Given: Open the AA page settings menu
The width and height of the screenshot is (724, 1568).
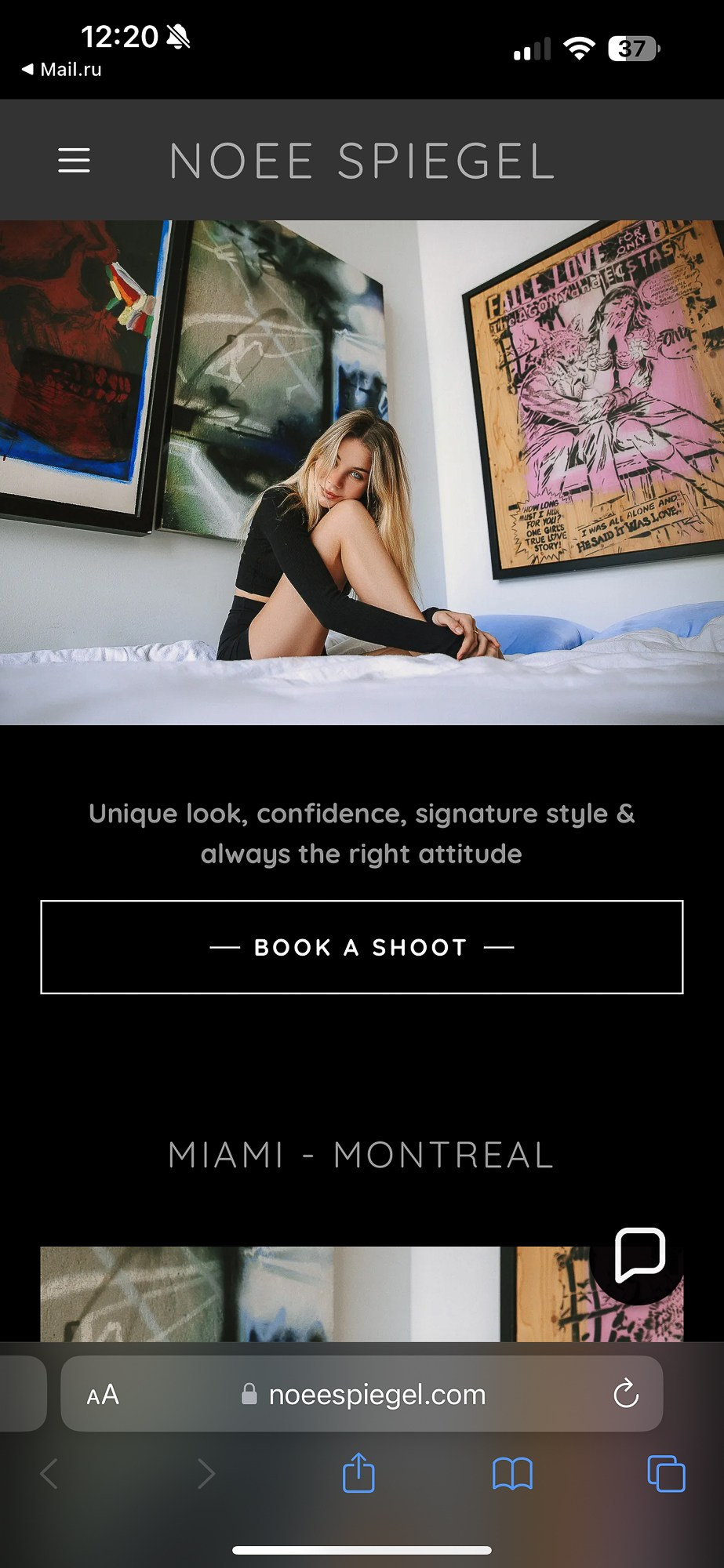Looking at the screenshot, I should pyautogui.click(x=102, y=1395).
